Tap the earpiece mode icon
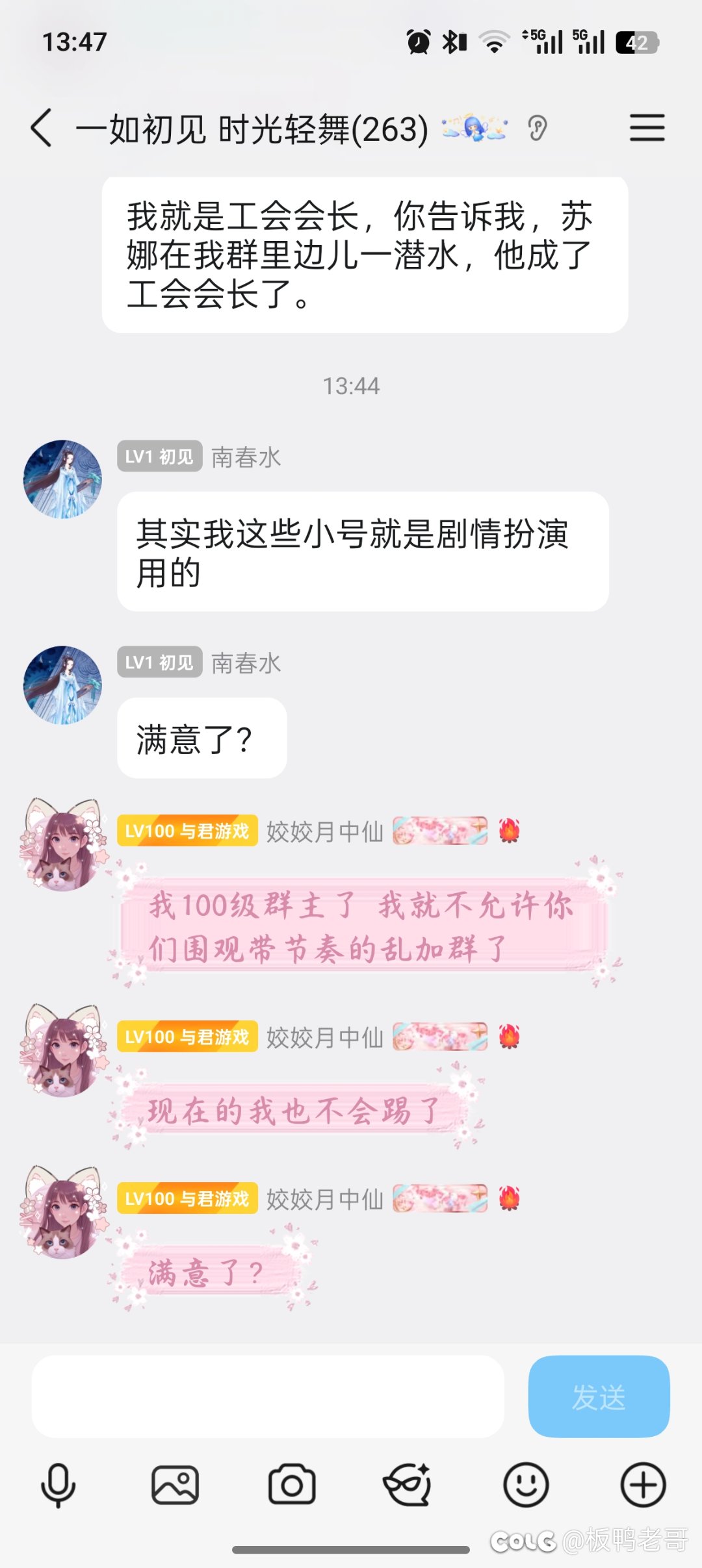702x1568 pixels. tap(537, 128)
